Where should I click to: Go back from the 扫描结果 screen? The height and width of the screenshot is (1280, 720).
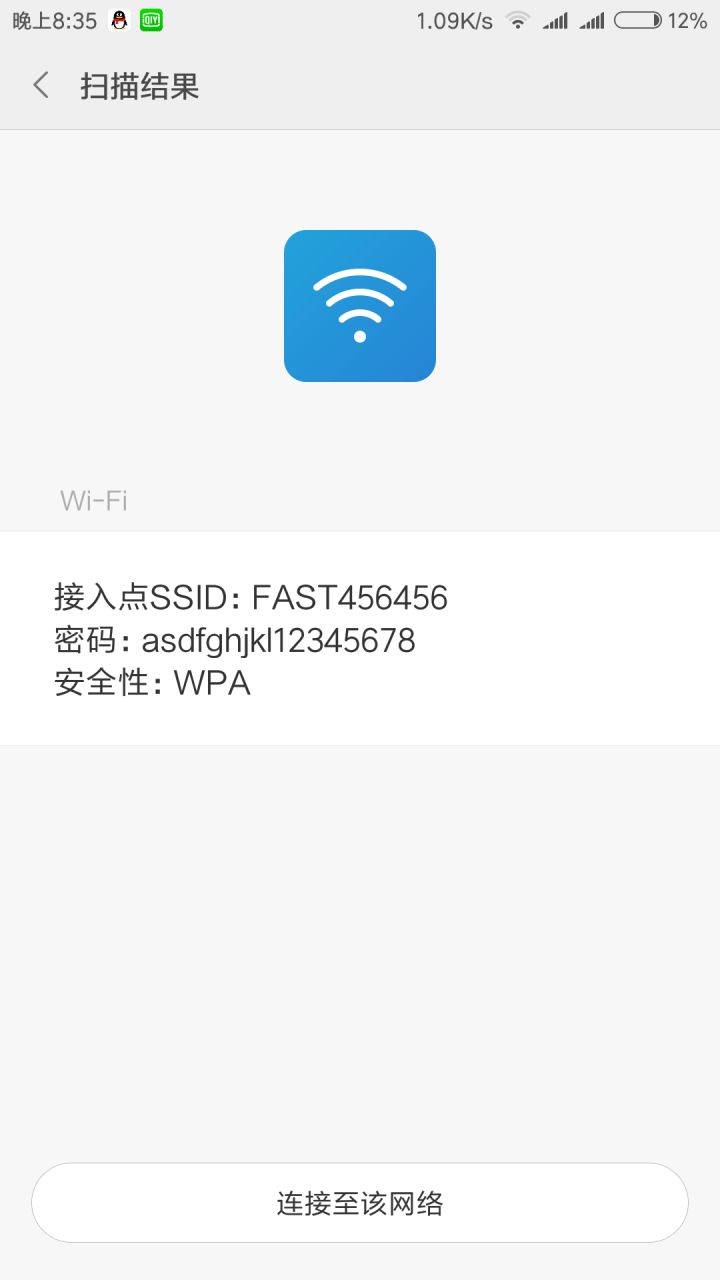41,86
